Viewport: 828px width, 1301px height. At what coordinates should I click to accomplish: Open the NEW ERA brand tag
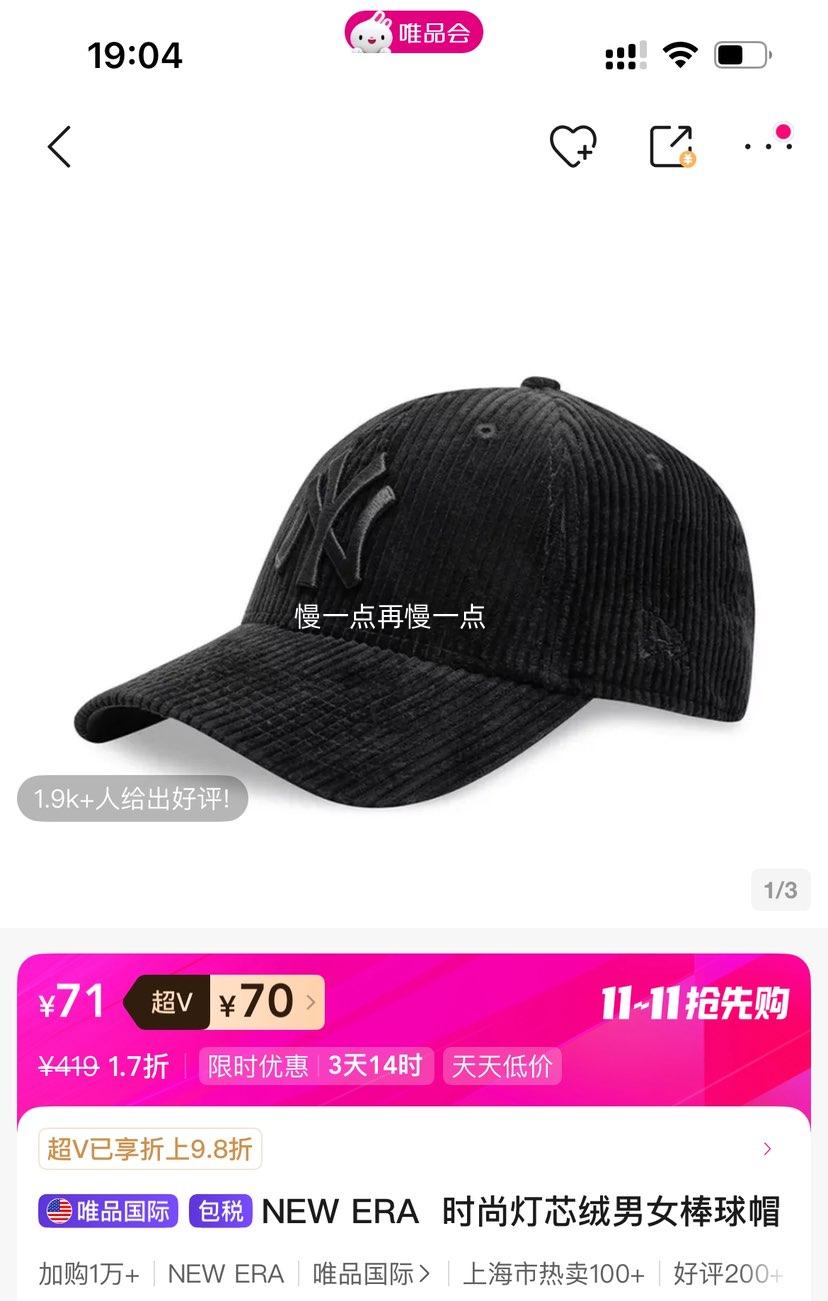pos(226,1274)
